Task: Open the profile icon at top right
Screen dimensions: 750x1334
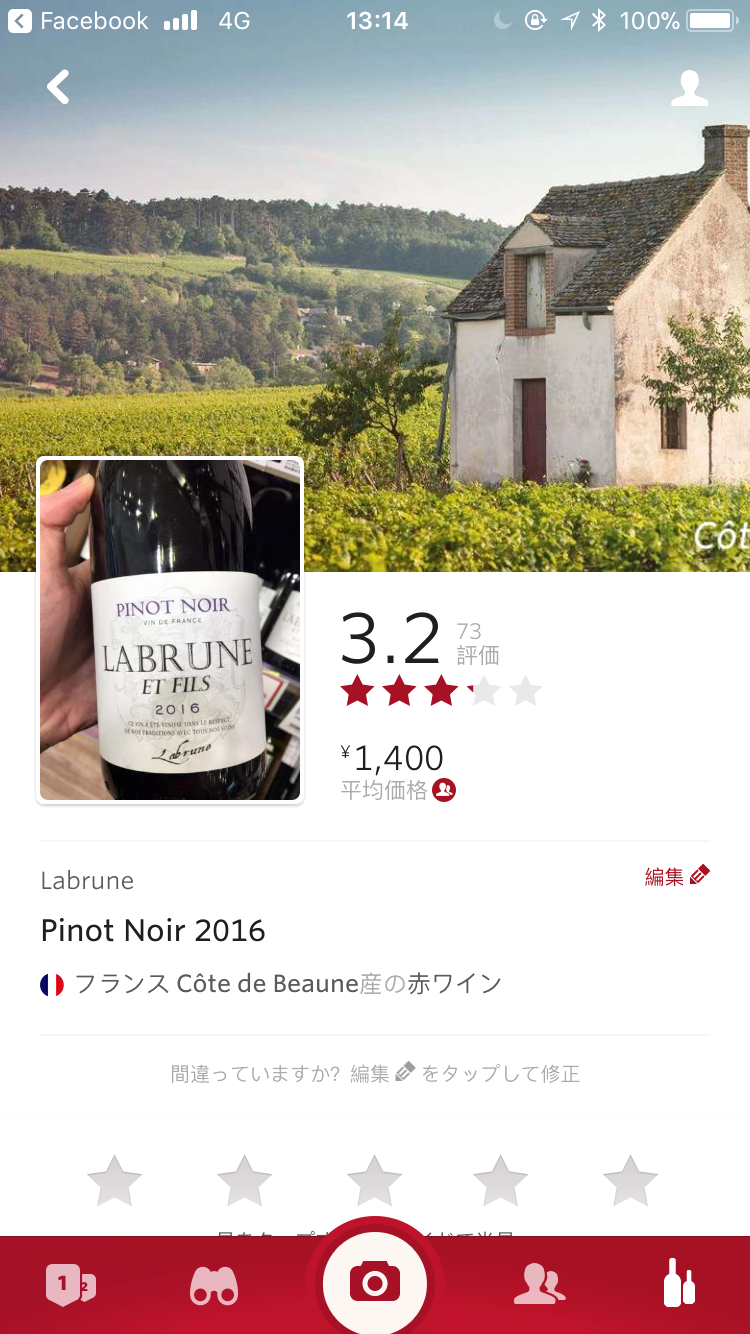Action: tap(689, 88)
